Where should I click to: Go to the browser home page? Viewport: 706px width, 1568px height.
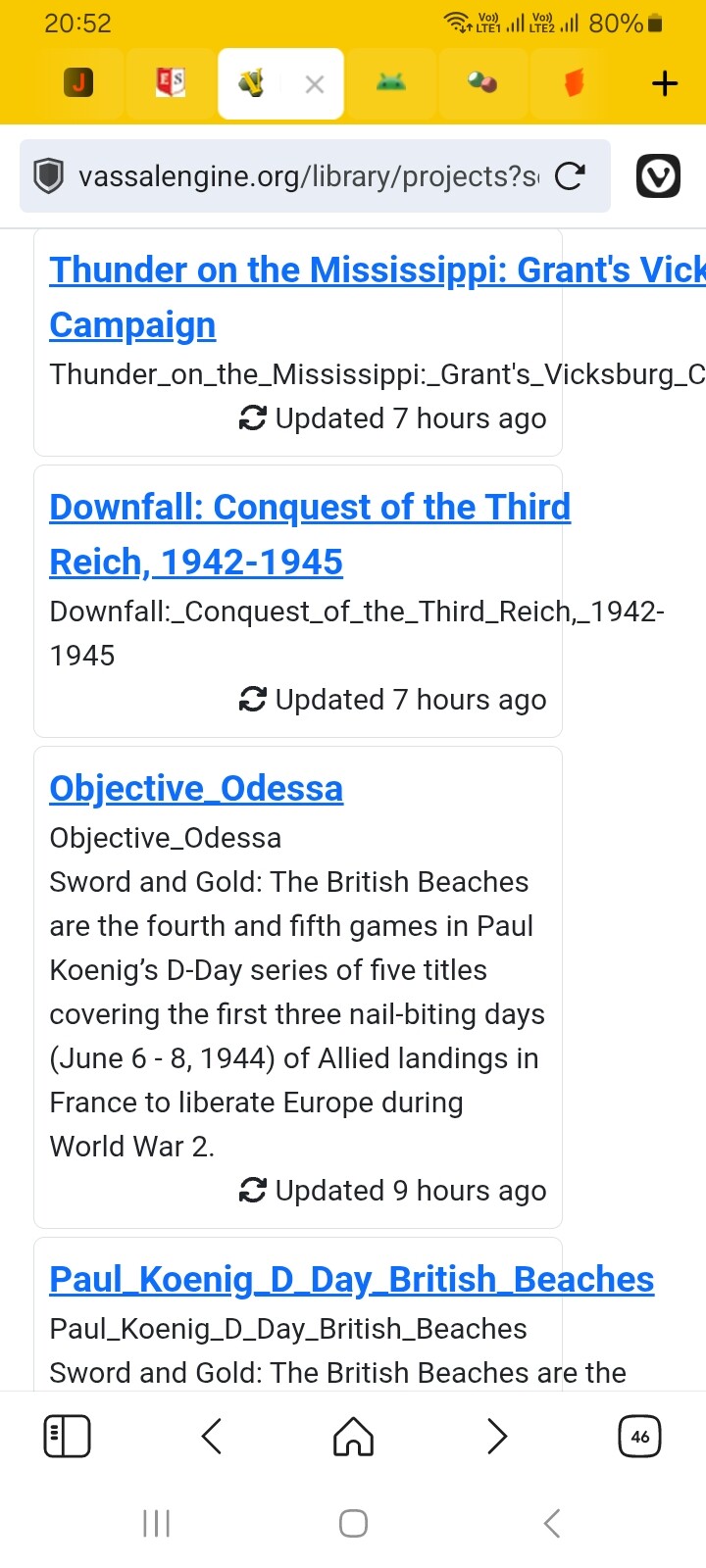(x=353, y=1437)
